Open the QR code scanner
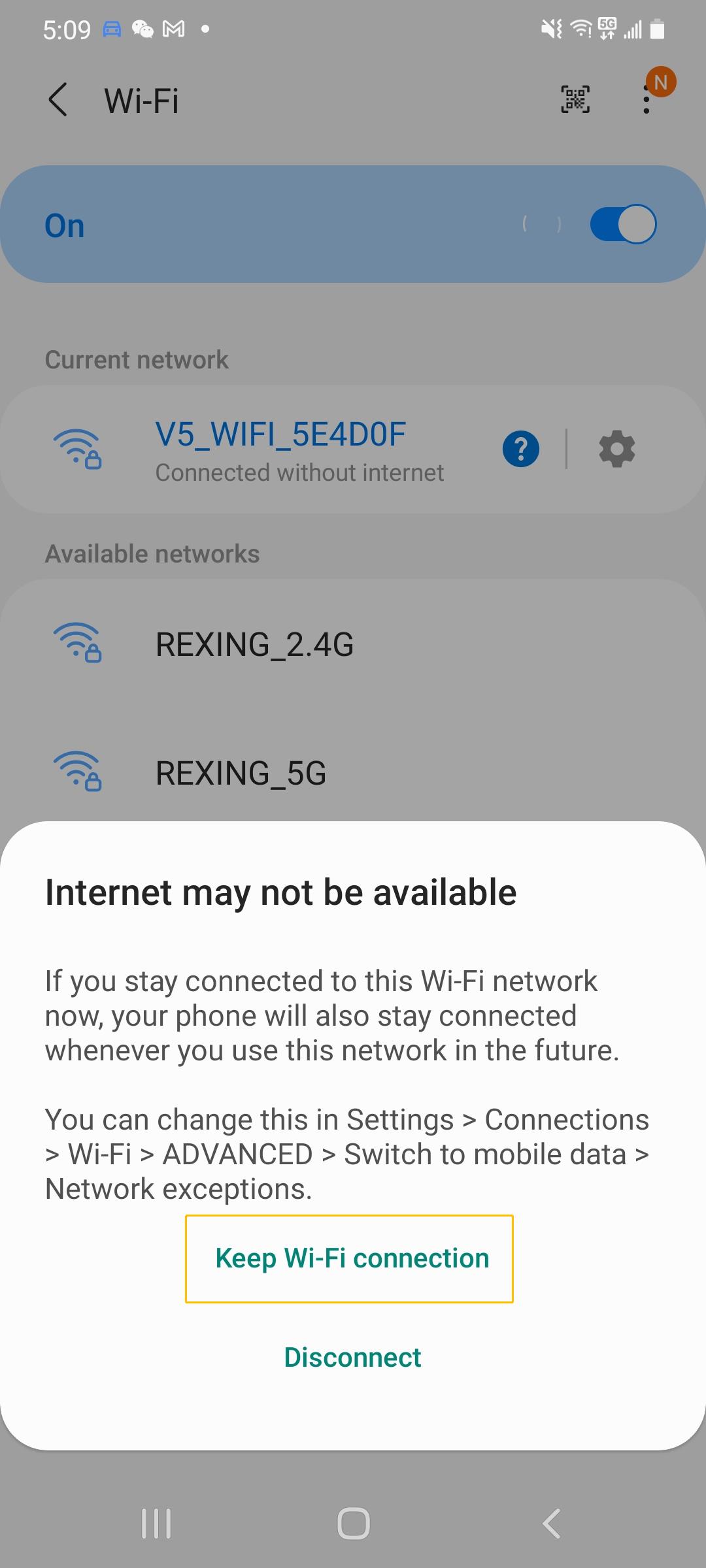The width and height of the screenshot is (706, 1568). coord(575,100)
